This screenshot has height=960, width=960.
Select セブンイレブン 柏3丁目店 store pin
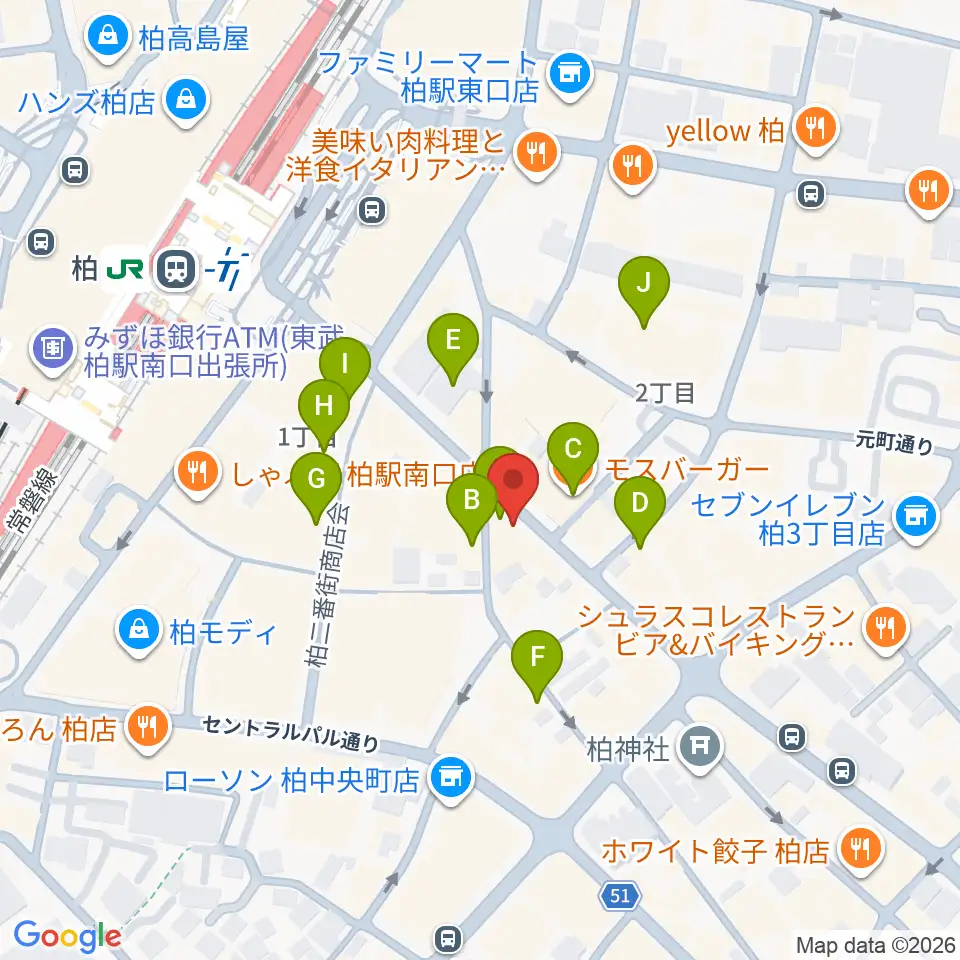(916, 517)
